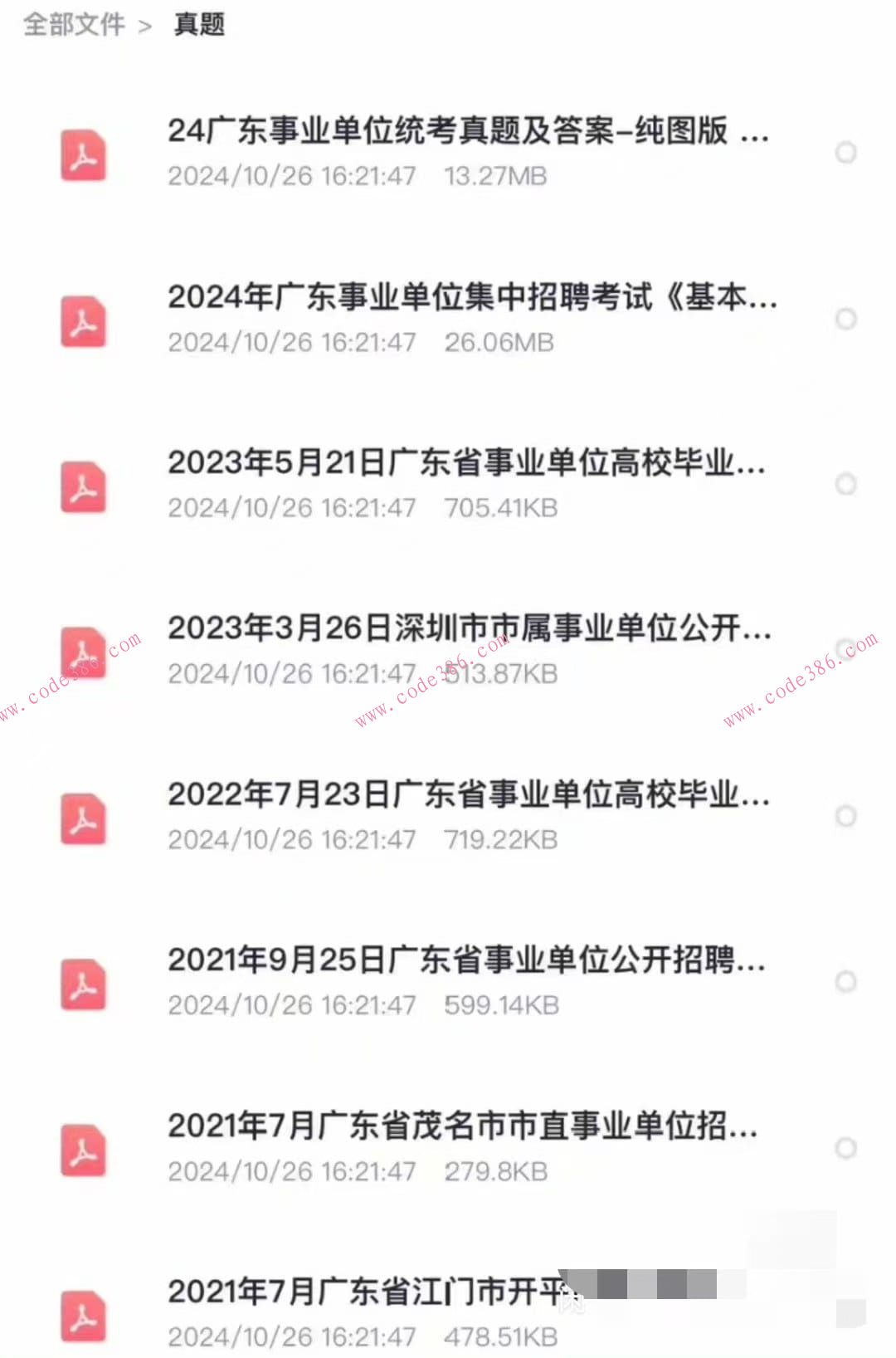Open the 真题 folder breadcrumb tab
The width and height of the screenshot is (896, 1358).
198,25
